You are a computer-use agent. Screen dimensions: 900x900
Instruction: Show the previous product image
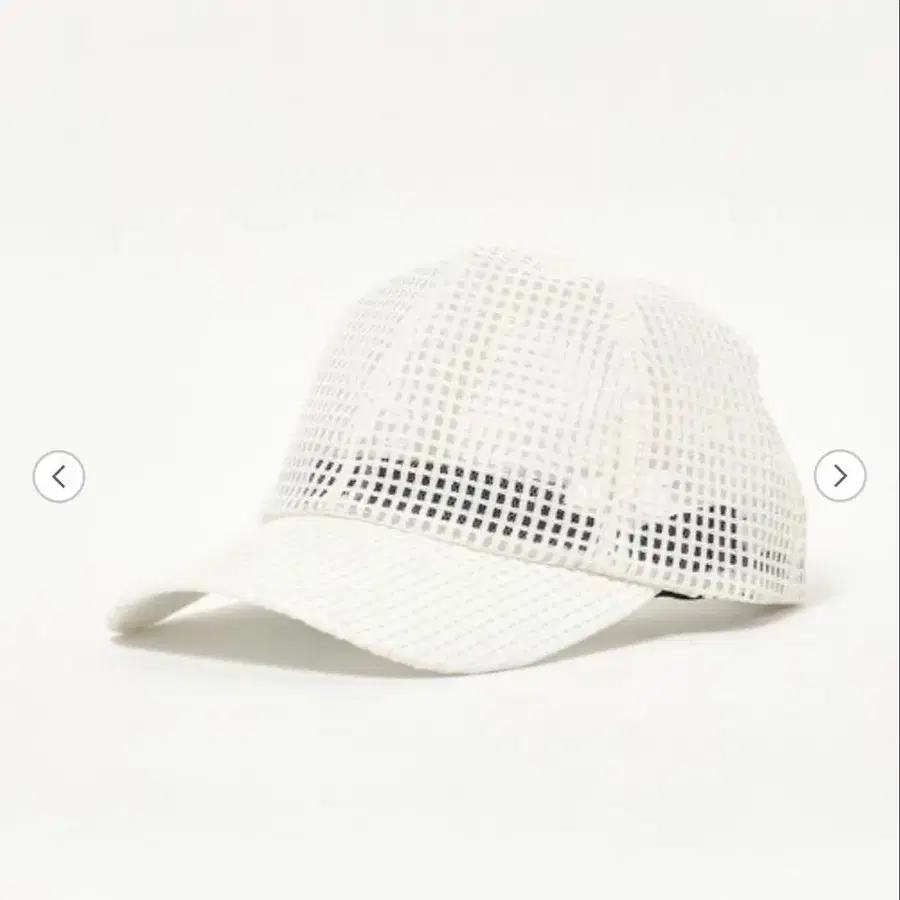(59, 476)
